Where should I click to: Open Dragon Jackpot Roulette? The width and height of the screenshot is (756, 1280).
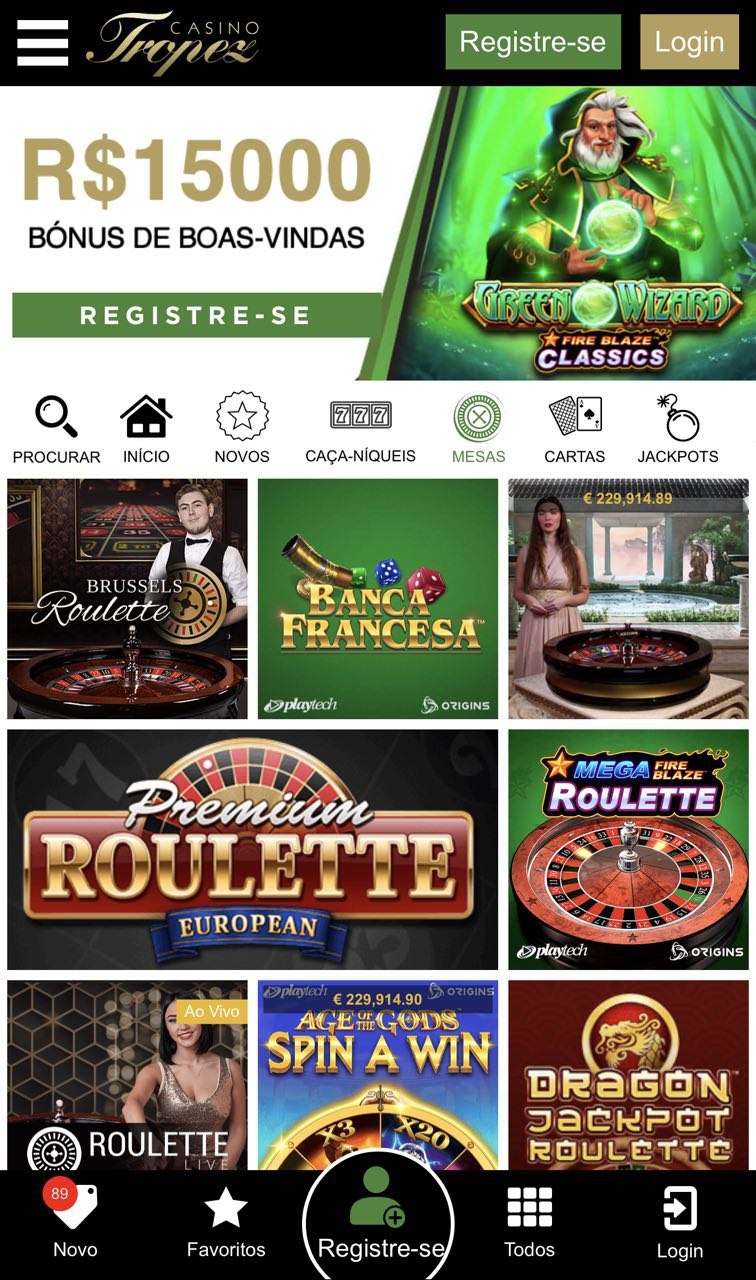[628, 1075]
